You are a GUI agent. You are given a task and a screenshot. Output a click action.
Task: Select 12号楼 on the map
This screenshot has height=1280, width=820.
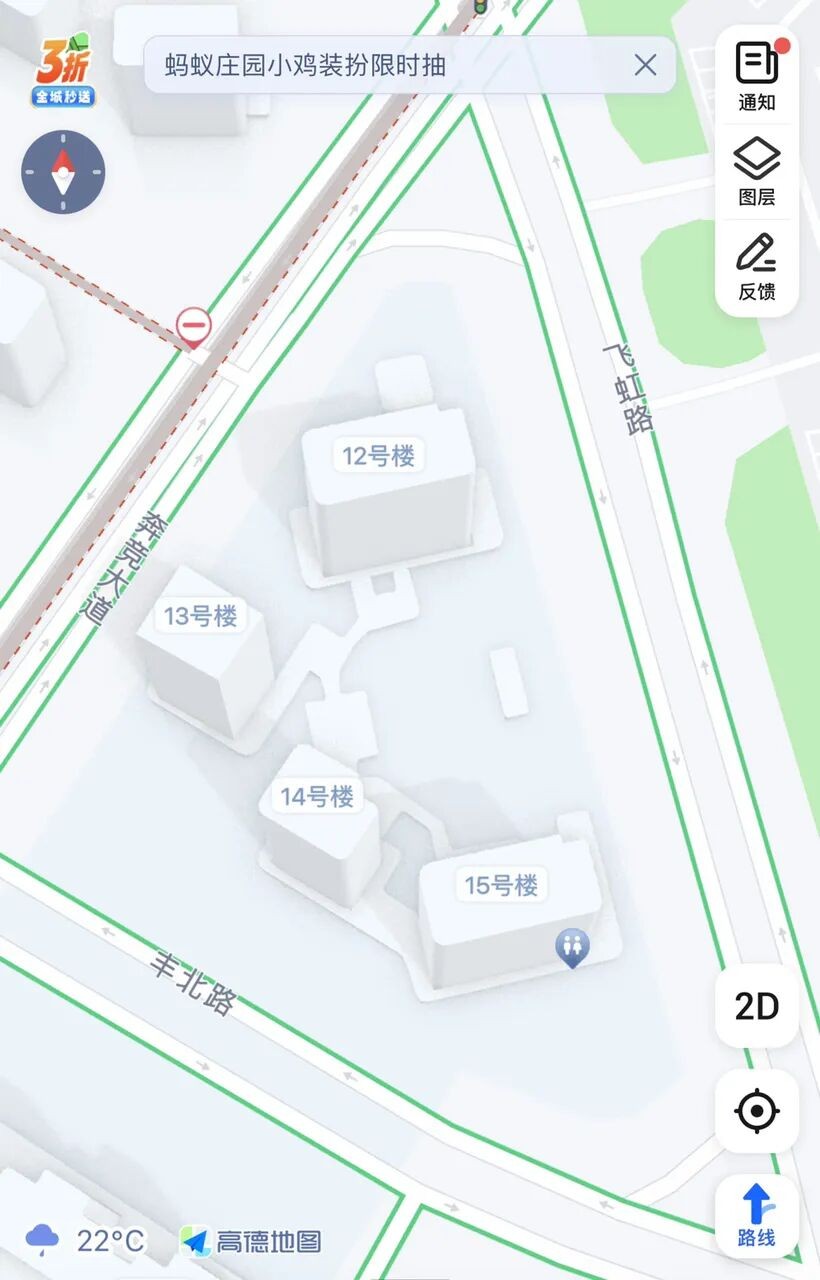click(x=378, y=456)
